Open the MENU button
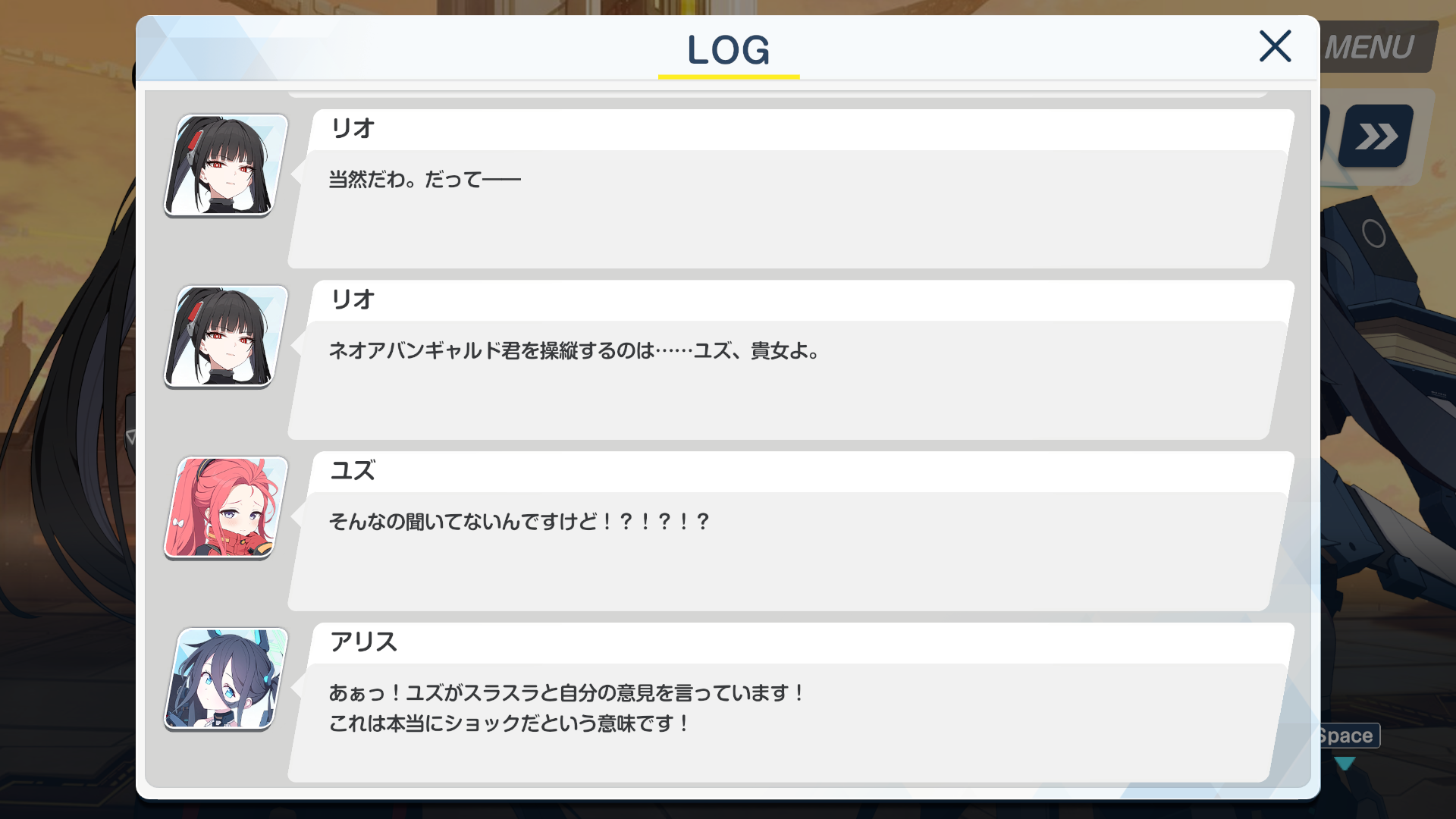Screen dimensions: 1456x819 pyautogui.click(x=1374, y=48)
